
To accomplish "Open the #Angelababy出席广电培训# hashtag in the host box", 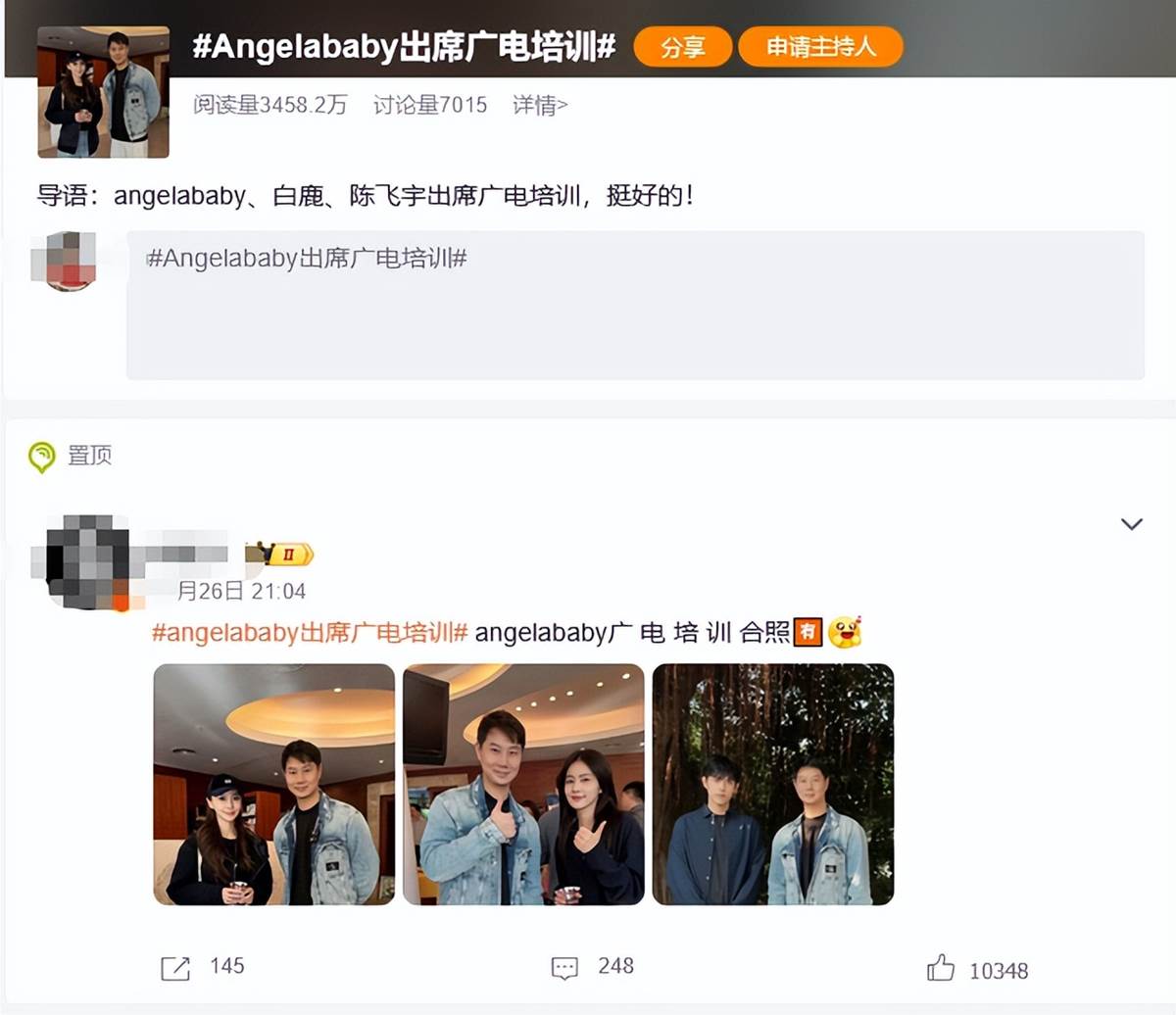I will pos(307,259).
